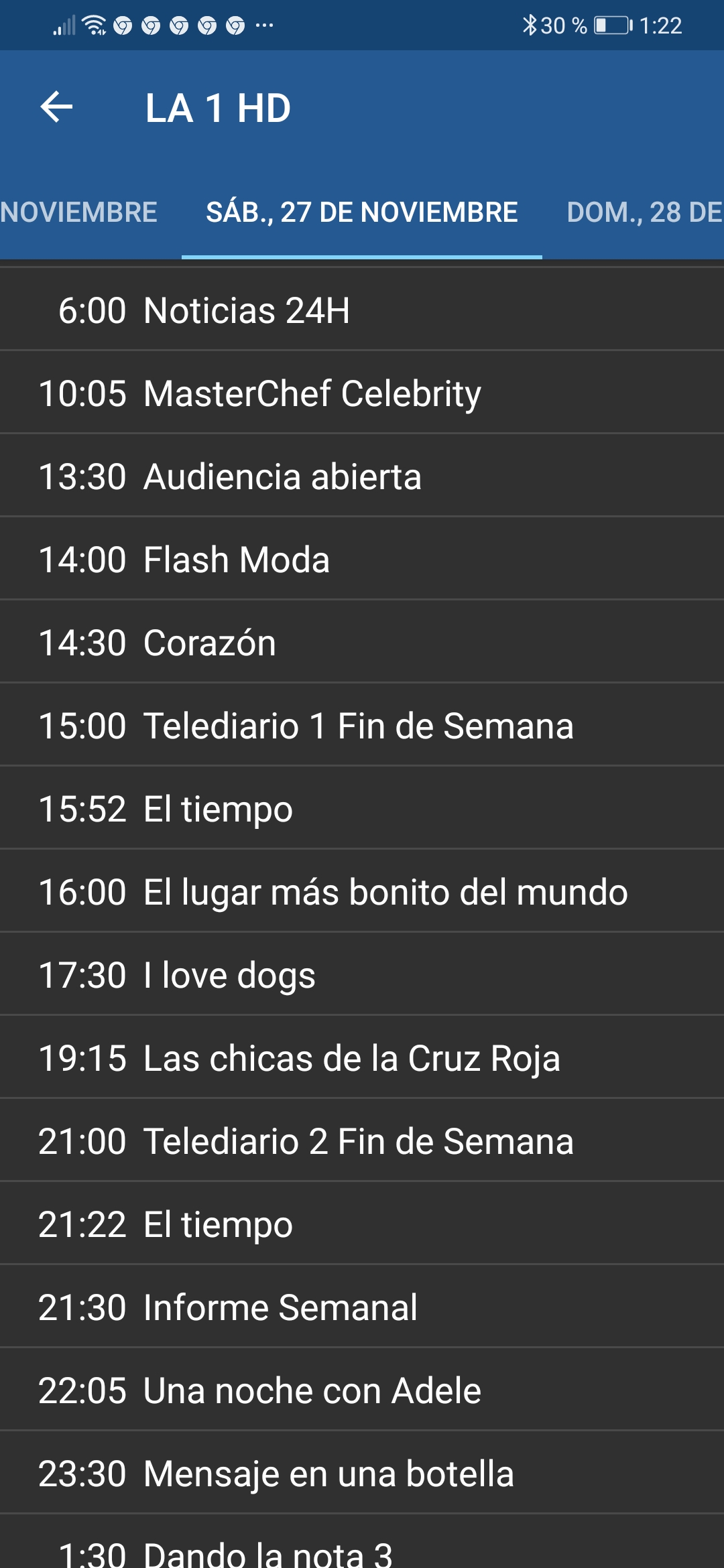The image size is (724, 1568).
Task: Switch to the previous day's Noviembre tab
Action: [78, 212]
